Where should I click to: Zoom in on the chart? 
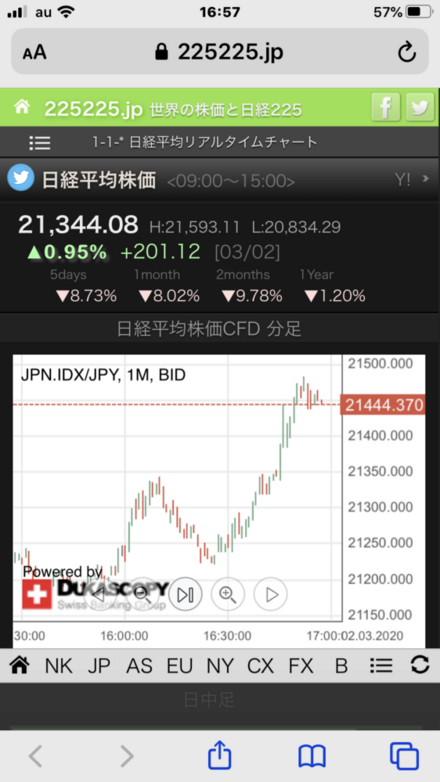point(227,594)
